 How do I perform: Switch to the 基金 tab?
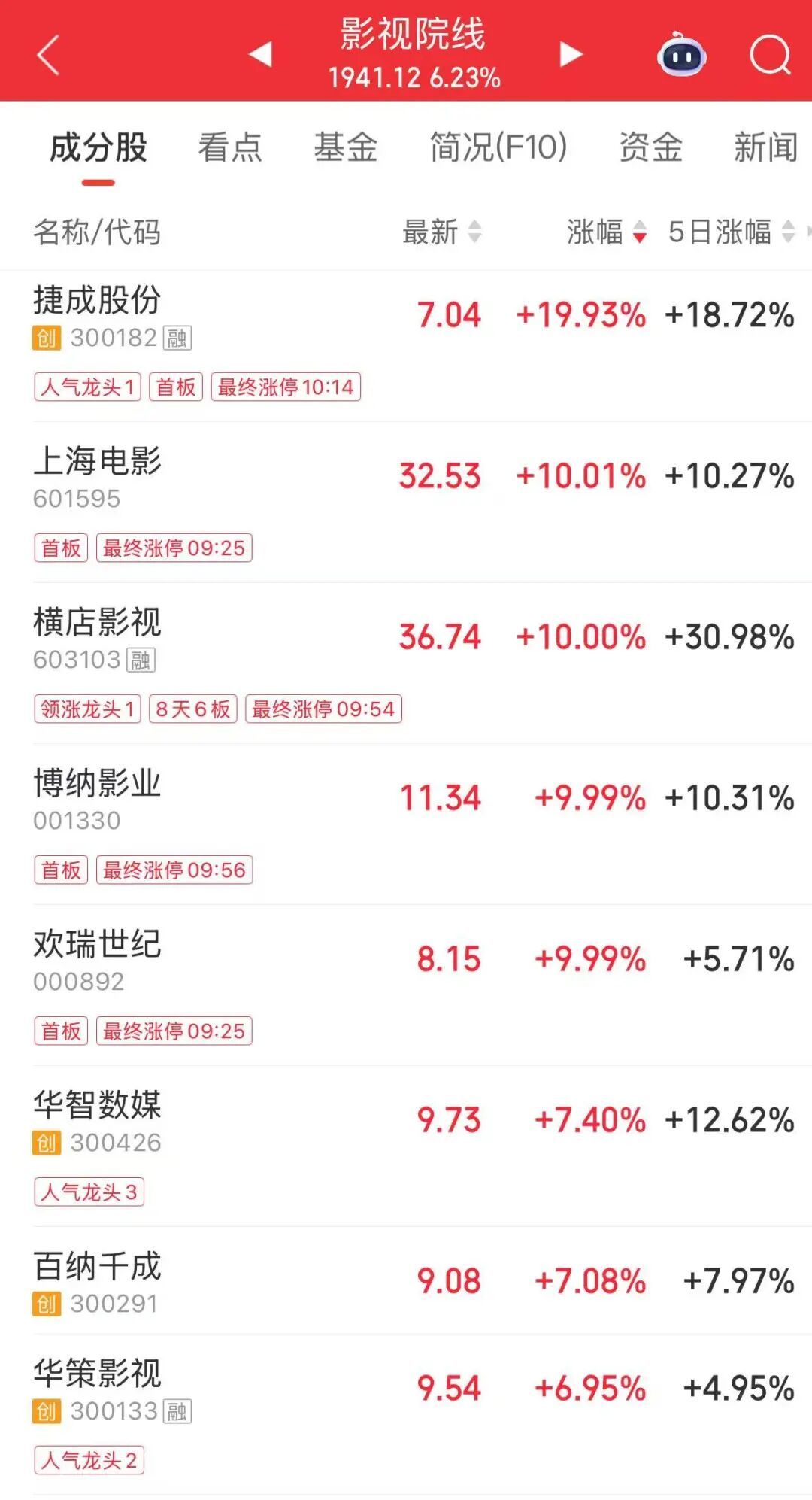click(x=346, y=147)
